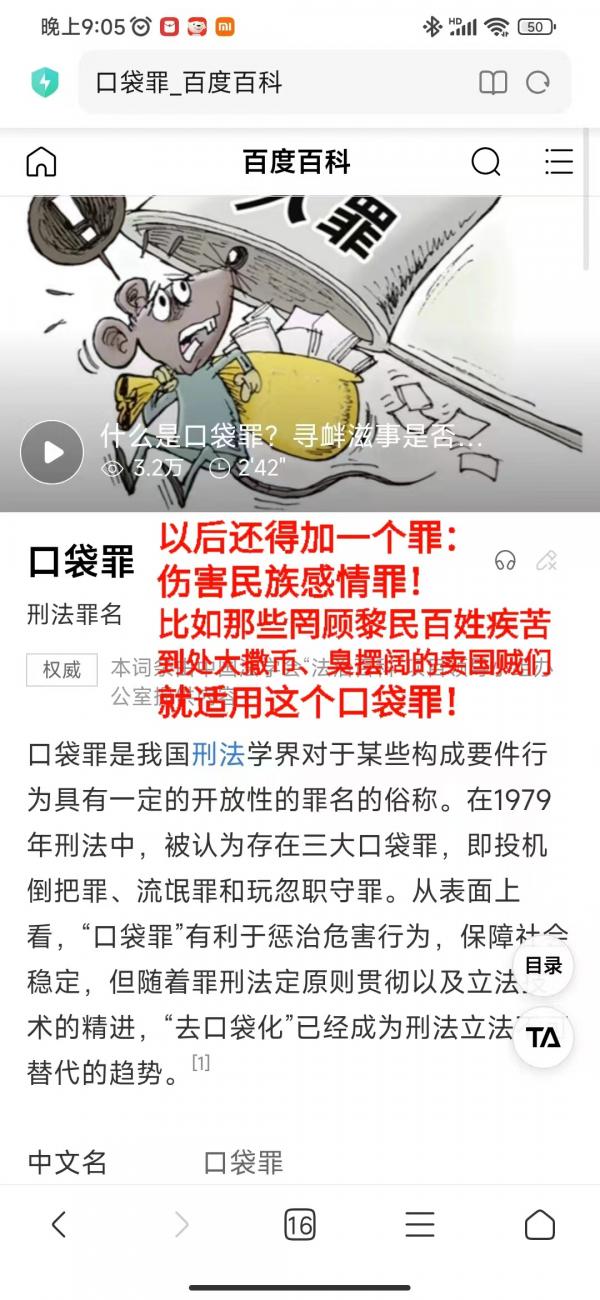Go to the browser home page
The height and width of the screenshot is (1300, 600).
[x=539, y=1224]
